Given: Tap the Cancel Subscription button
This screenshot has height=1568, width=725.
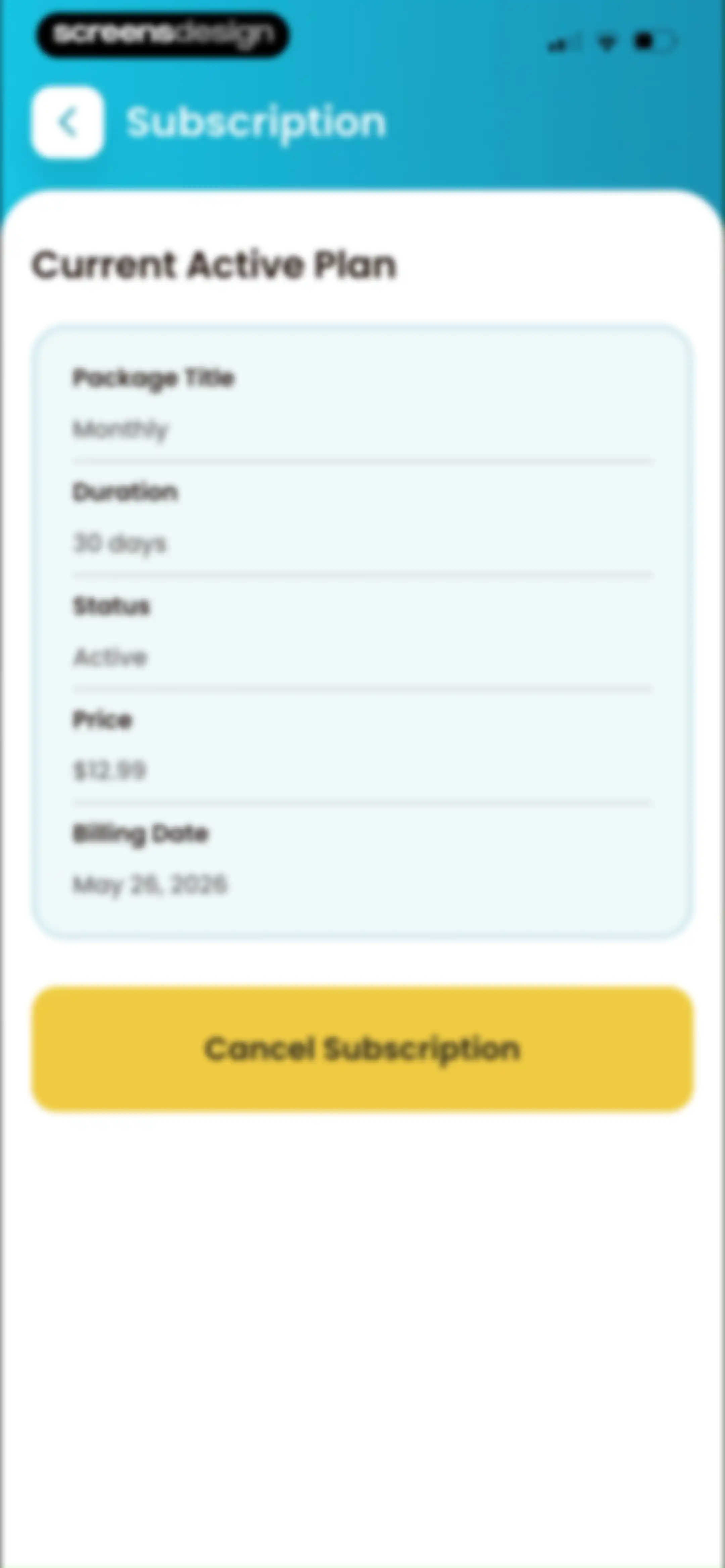Looking at the screenshot, I should pyautogui.click(x=363, y=1049).
